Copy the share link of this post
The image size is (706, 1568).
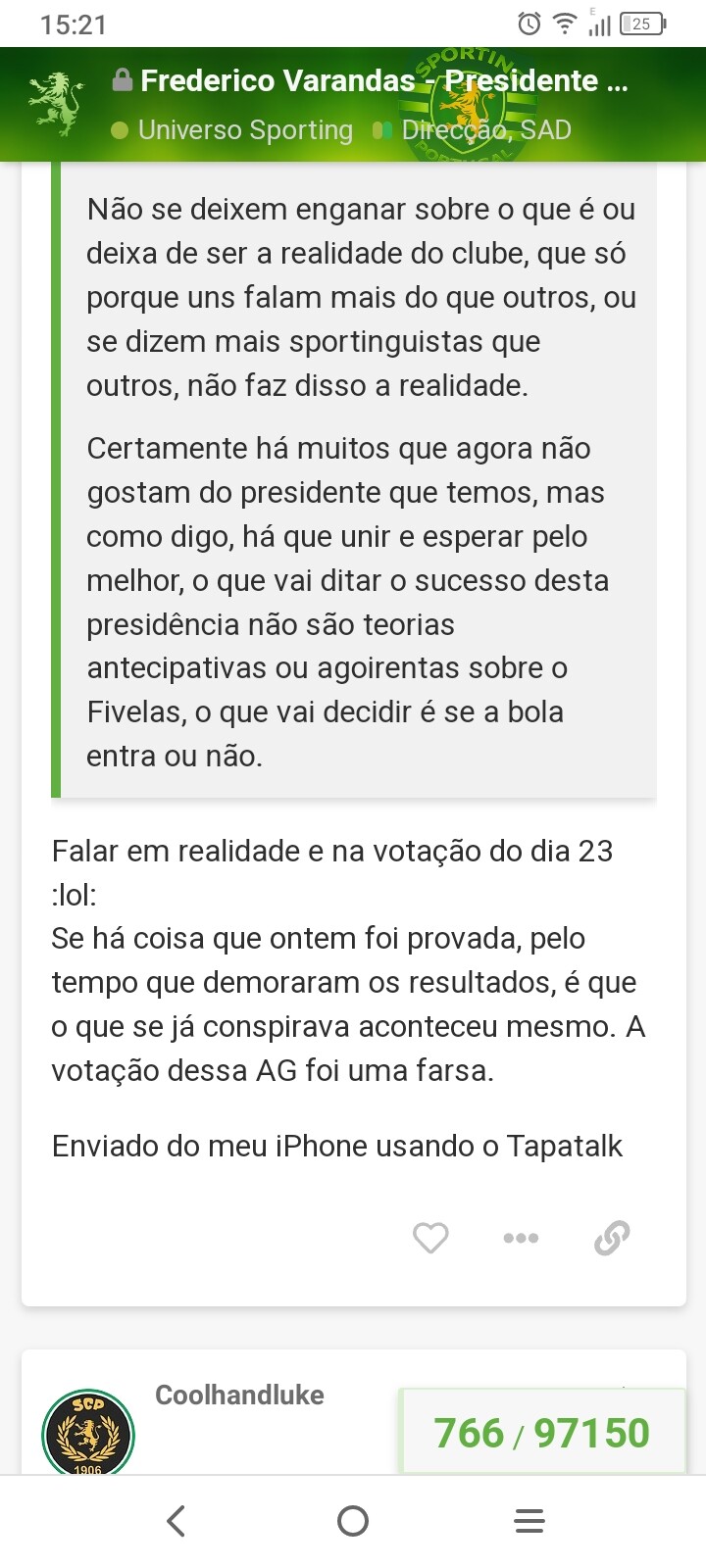[612, 1238]
